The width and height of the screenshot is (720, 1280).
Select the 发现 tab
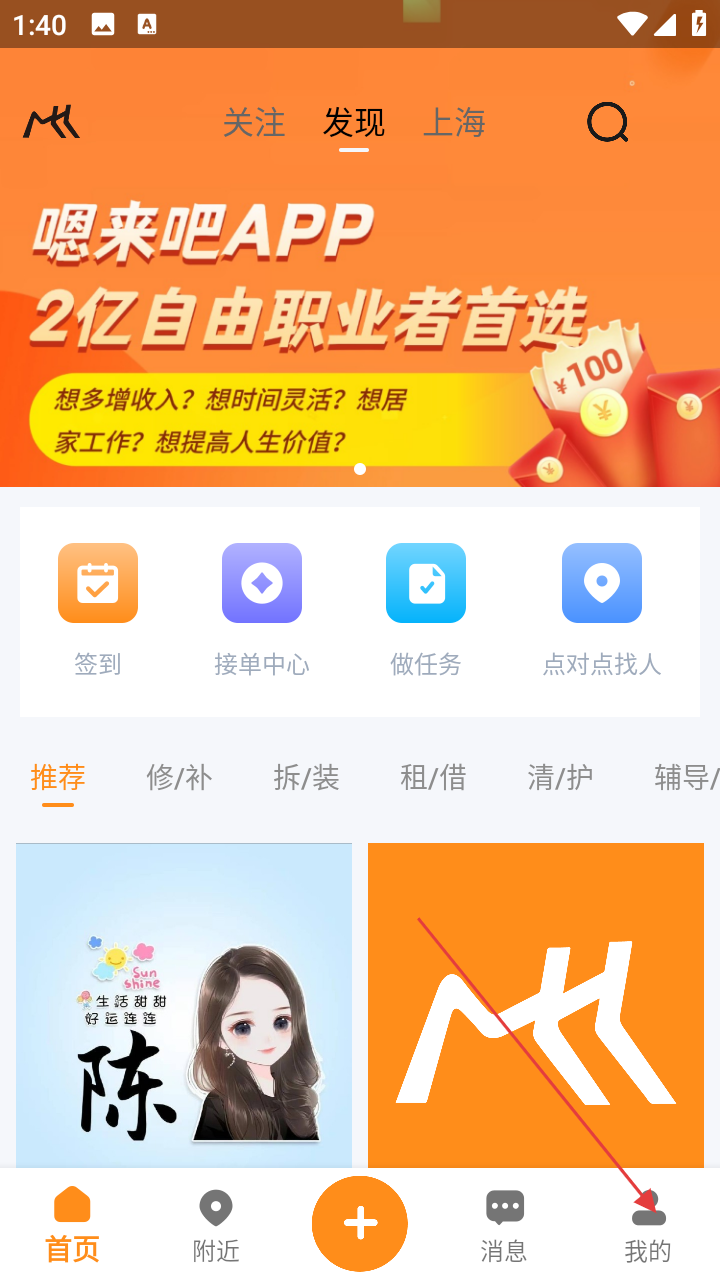[x=354, y=123]
